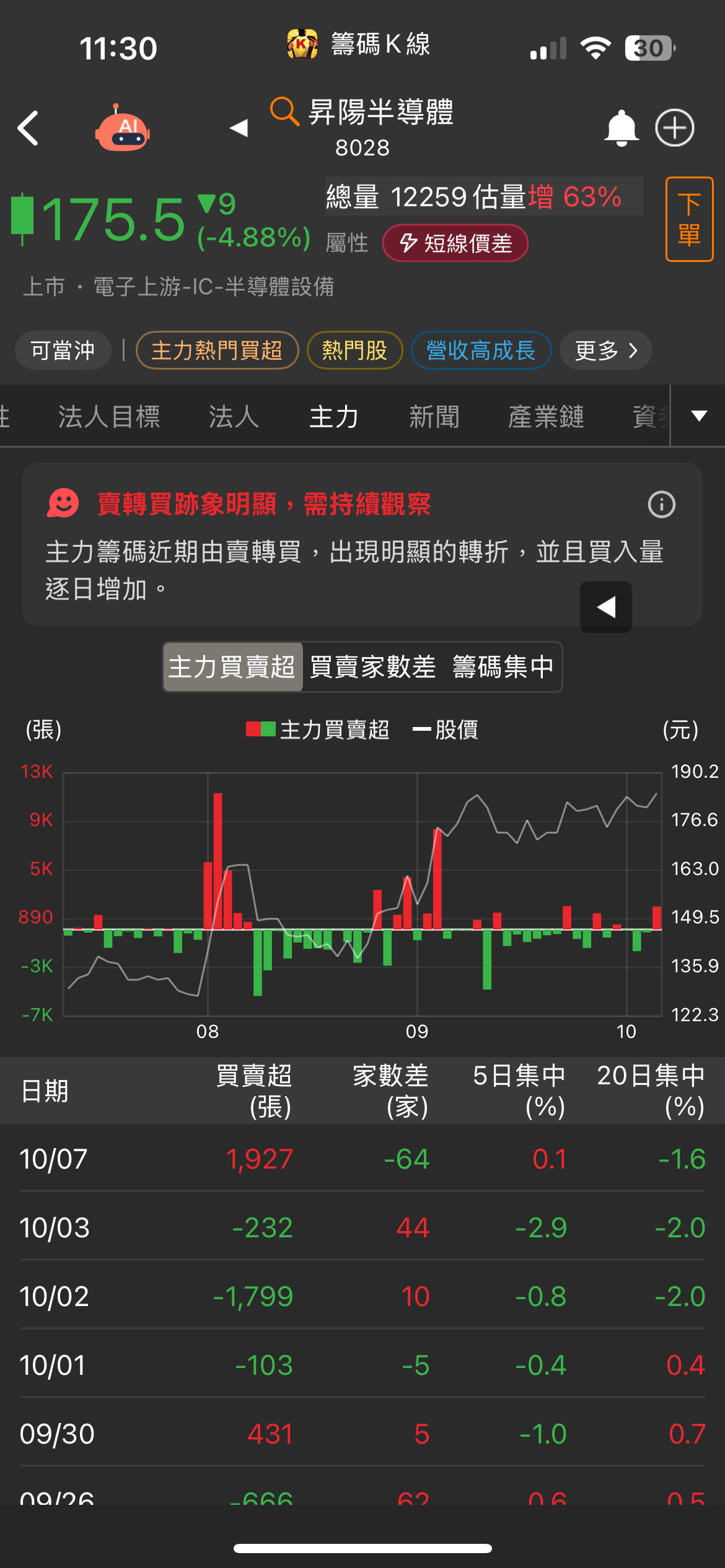Search for 昇陽半導體 stock

coord(284,112)
